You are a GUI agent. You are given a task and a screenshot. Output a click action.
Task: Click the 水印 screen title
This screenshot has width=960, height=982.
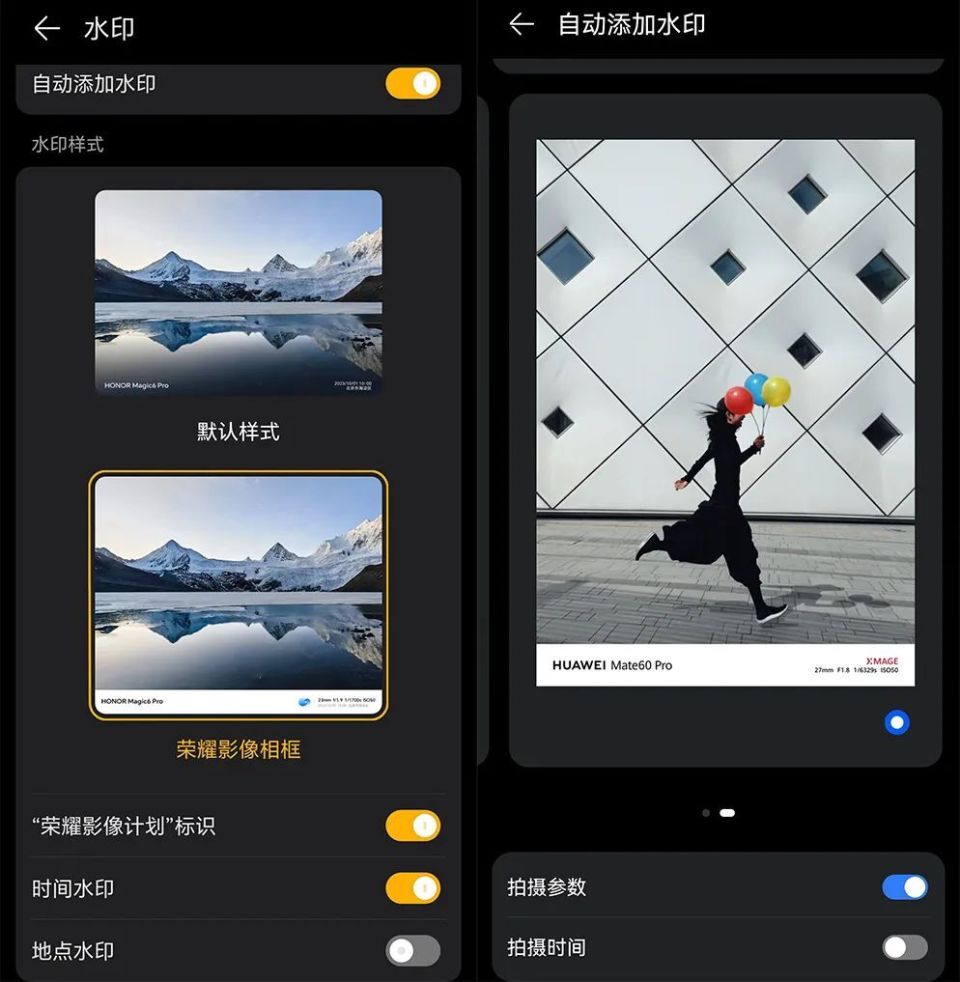[110, 28]
